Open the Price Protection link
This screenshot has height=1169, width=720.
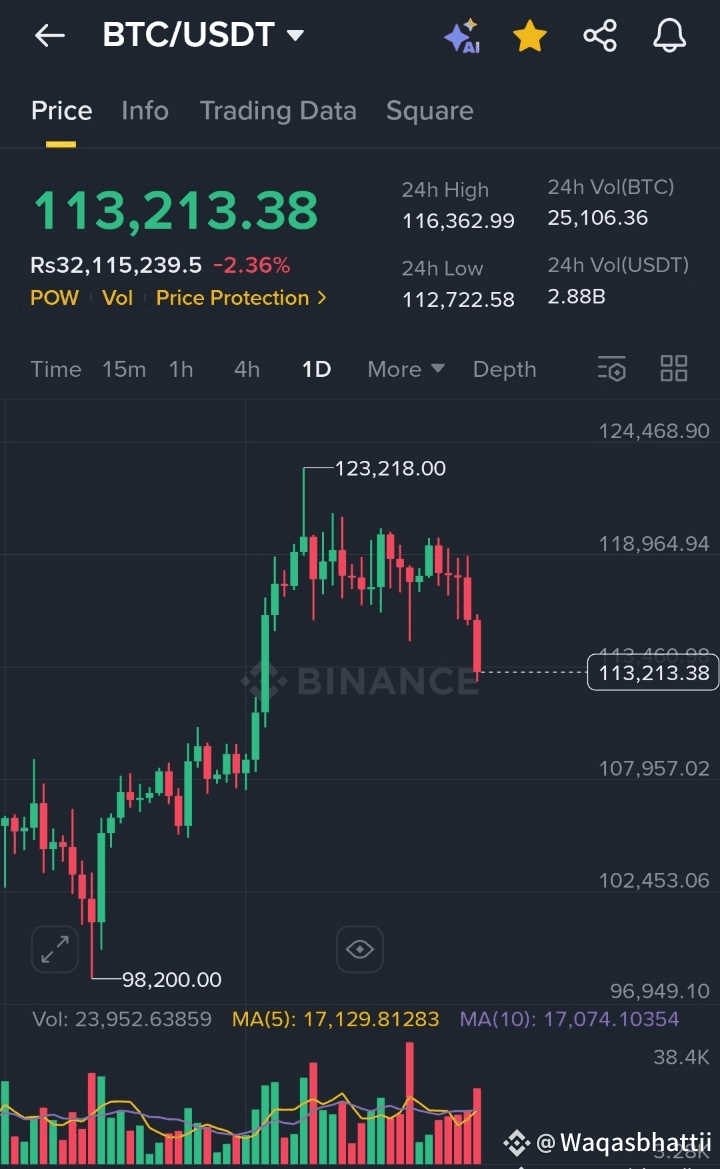click(241, 297)
